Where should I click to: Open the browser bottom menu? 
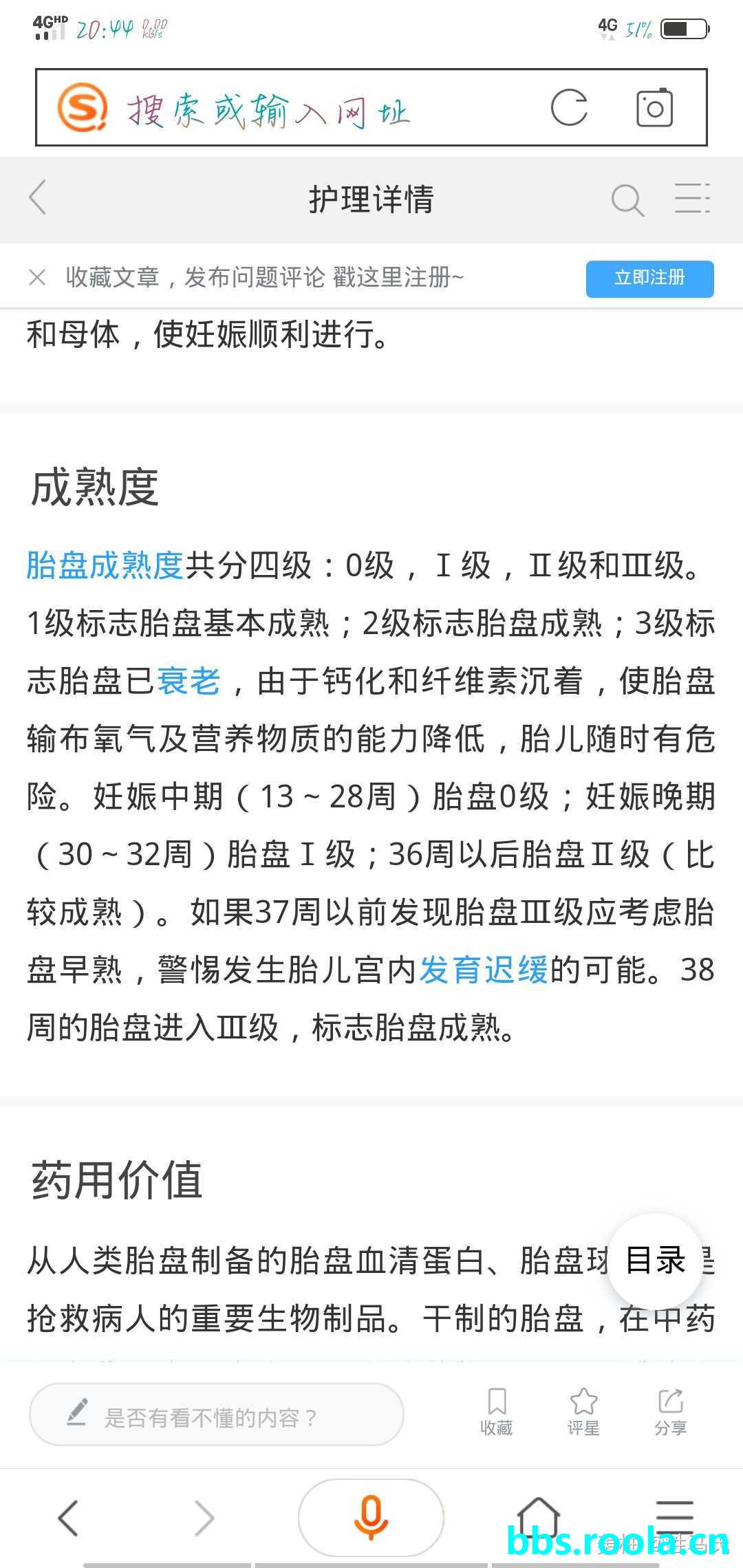674,1517
